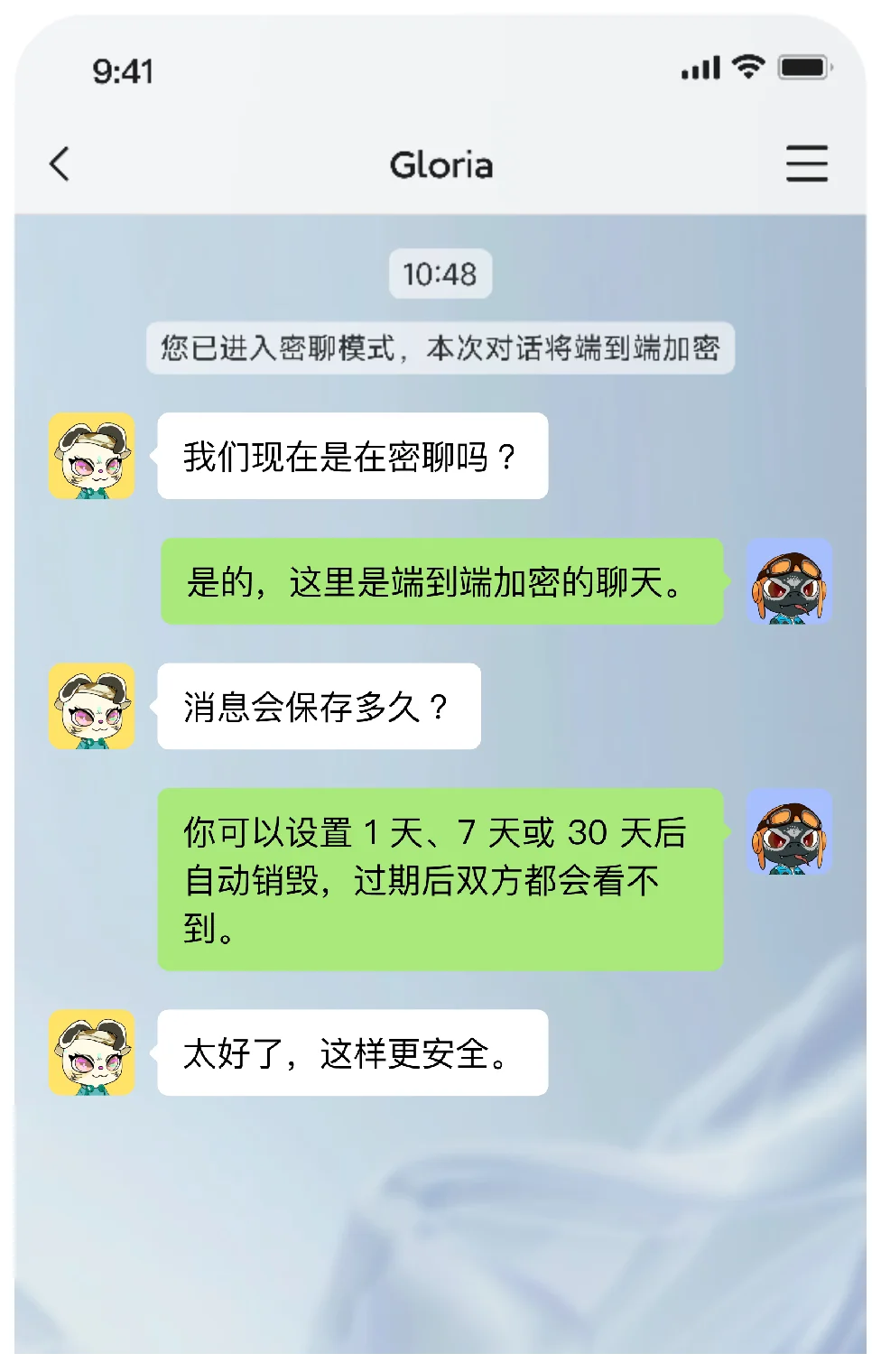Tap the green reply confirming encrypted chat

pyautogui.click(x=440, y=582)
